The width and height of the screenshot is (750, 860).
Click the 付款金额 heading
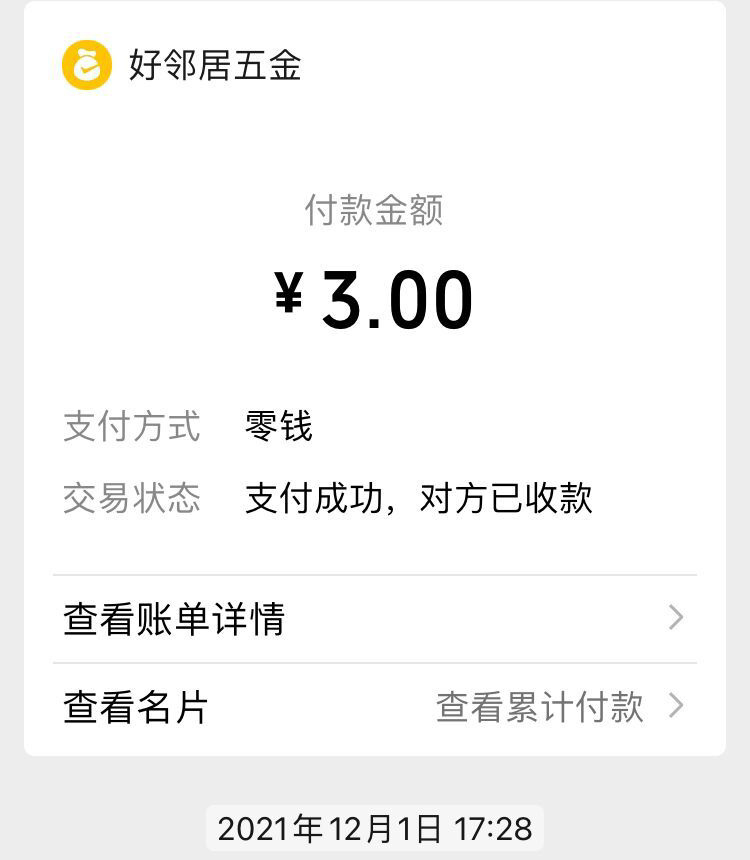pyautogui.click(x=375, y=210)
